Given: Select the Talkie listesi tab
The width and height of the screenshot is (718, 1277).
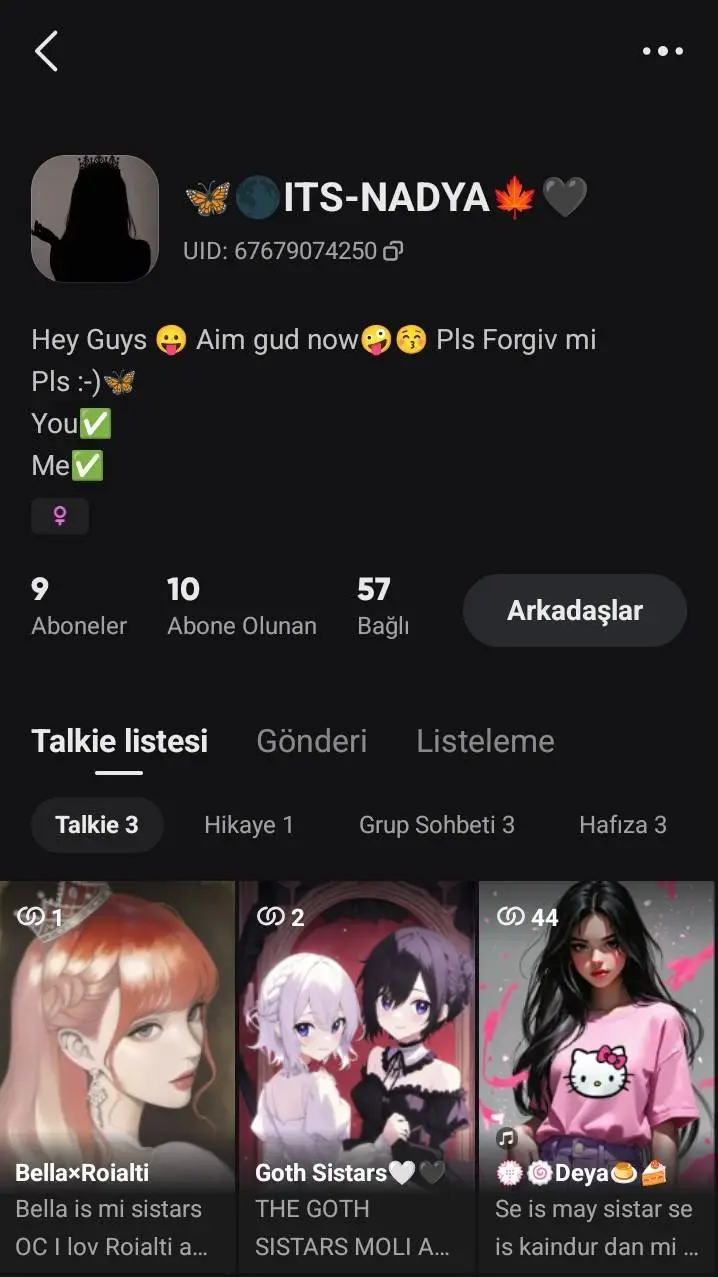Looking at the screenshot, I should [x=120, y=741].
